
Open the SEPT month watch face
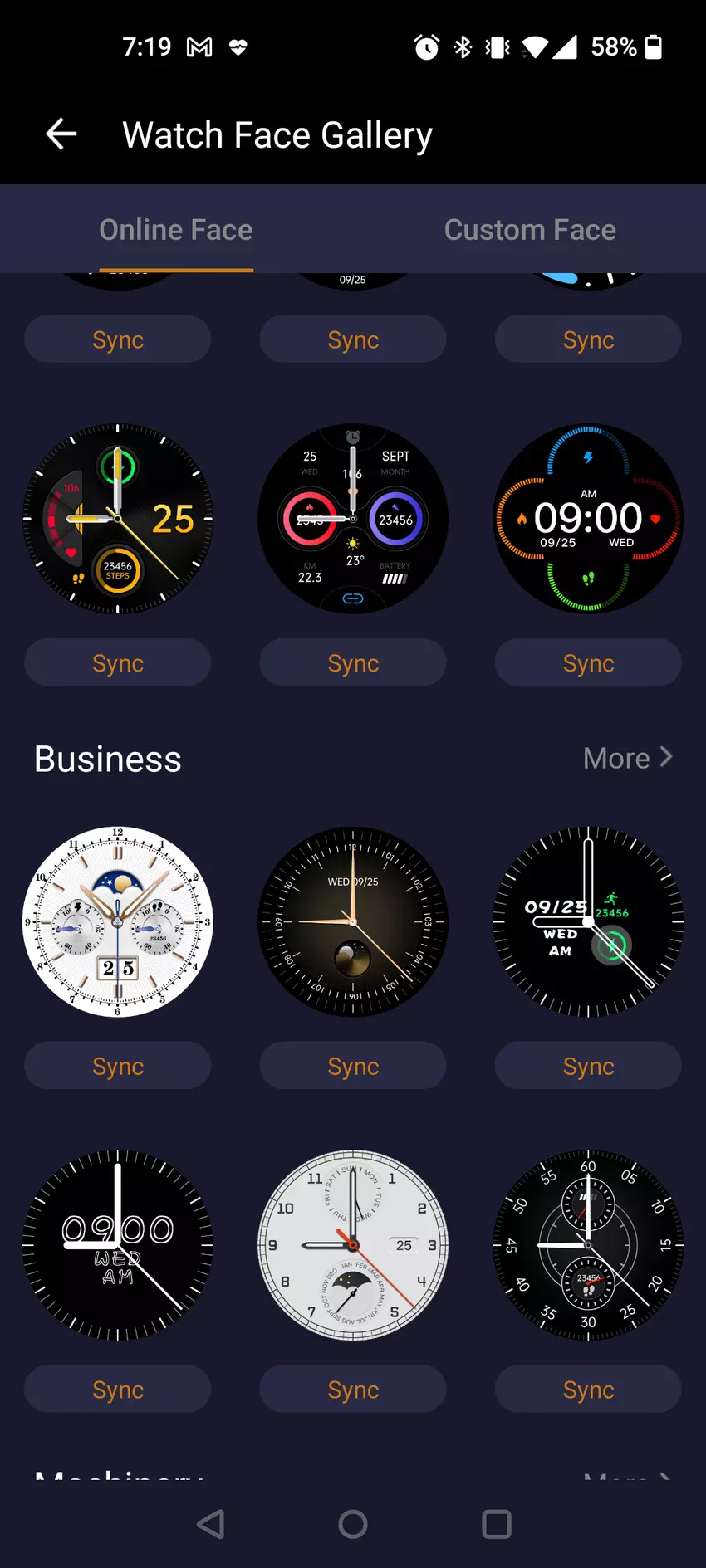pyautogui.click(x=353, y=519)
